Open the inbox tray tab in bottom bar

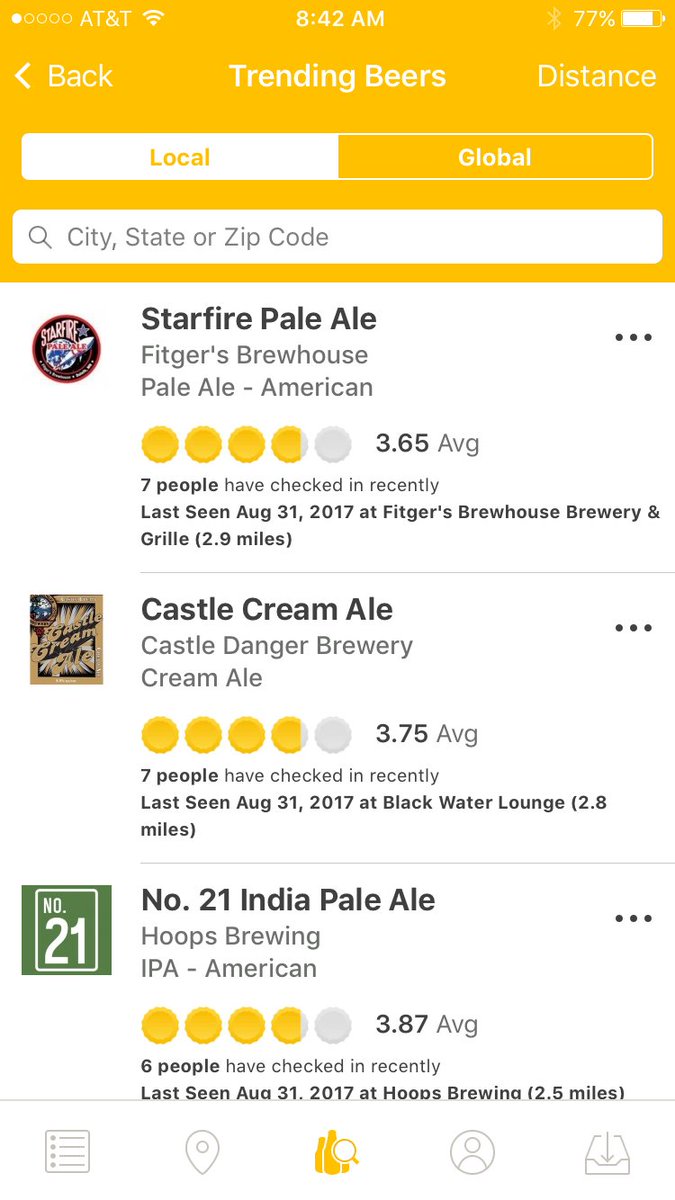(x=607, y=1152)
